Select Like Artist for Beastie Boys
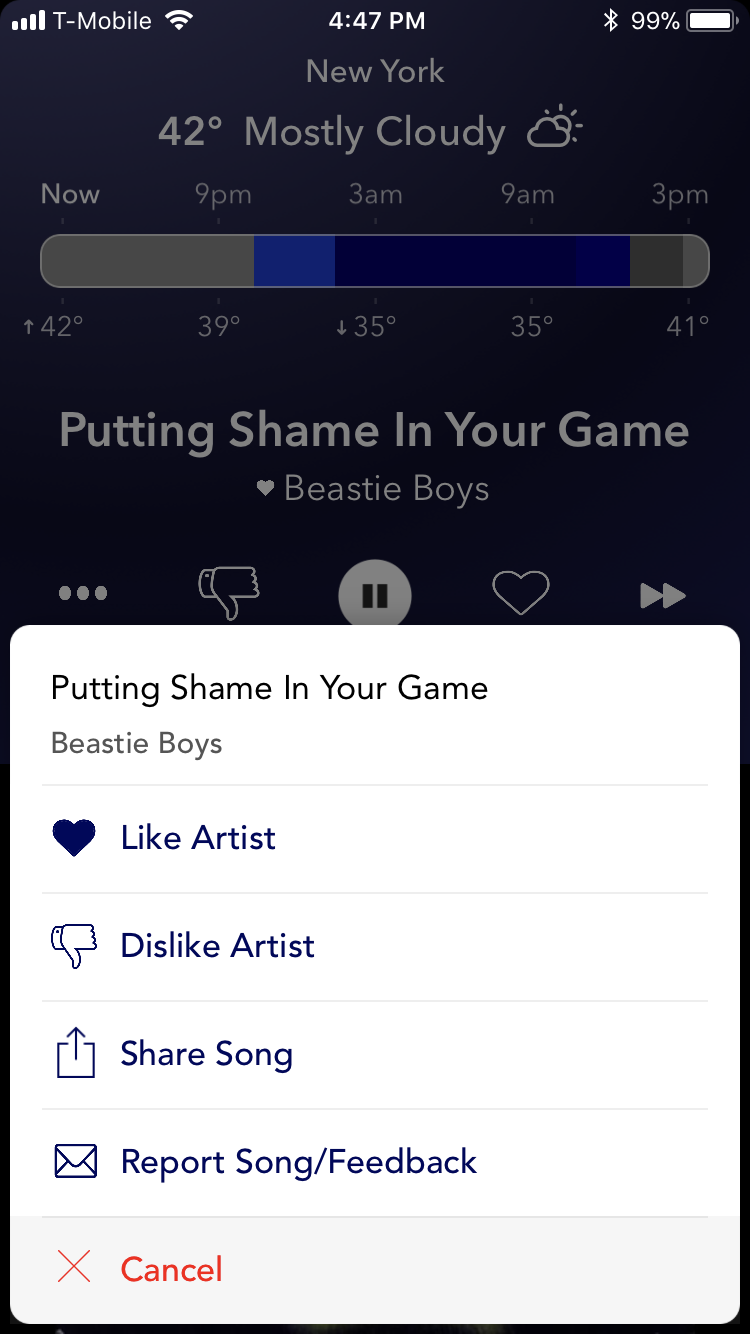The image size is (750, 1334). pos(198,838)
